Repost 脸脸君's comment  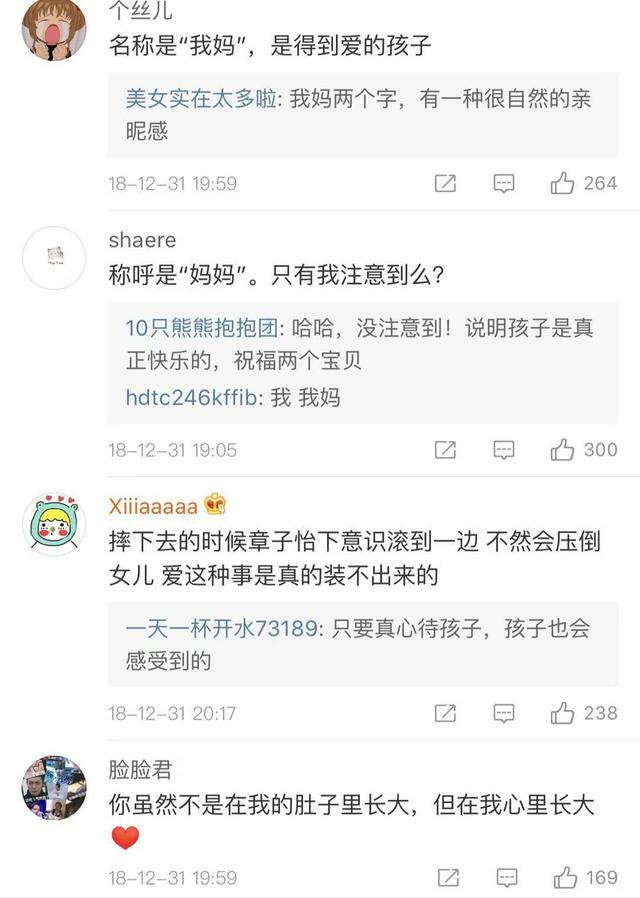[445, 878]
